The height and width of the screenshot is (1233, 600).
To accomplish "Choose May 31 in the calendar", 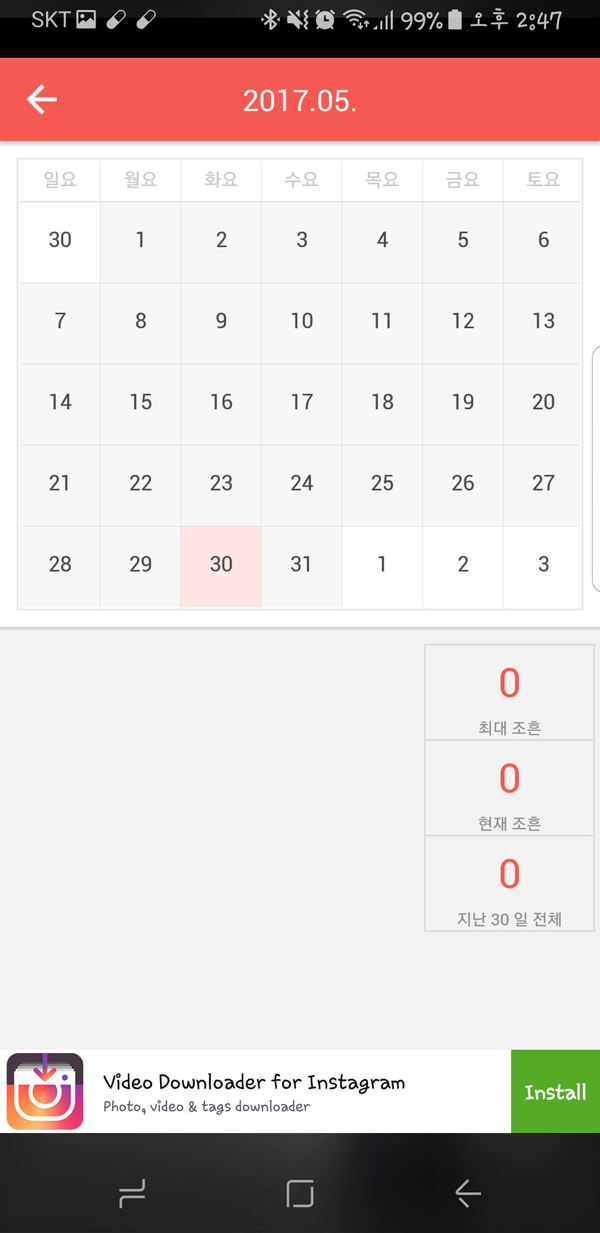I will click(302, 565).
